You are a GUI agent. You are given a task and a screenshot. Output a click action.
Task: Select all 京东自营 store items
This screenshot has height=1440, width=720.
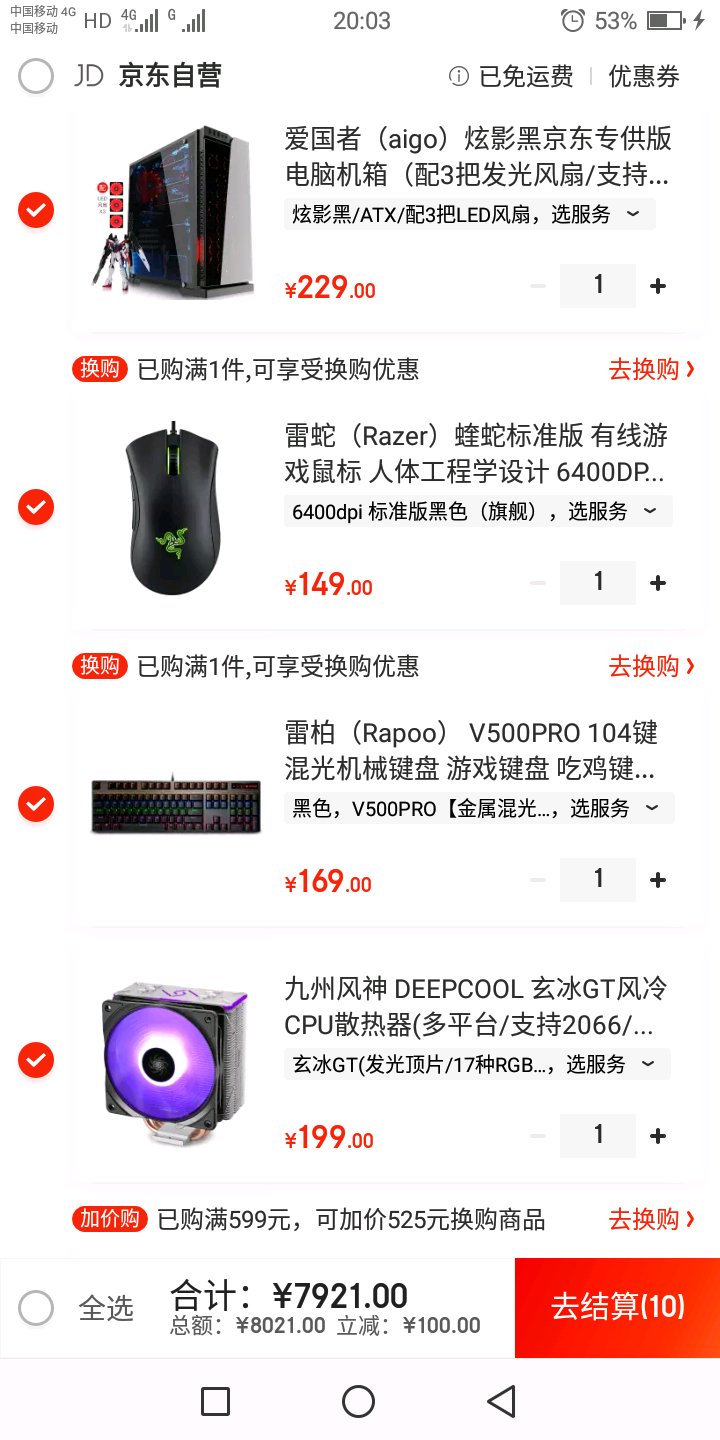(x=36, y=76)
